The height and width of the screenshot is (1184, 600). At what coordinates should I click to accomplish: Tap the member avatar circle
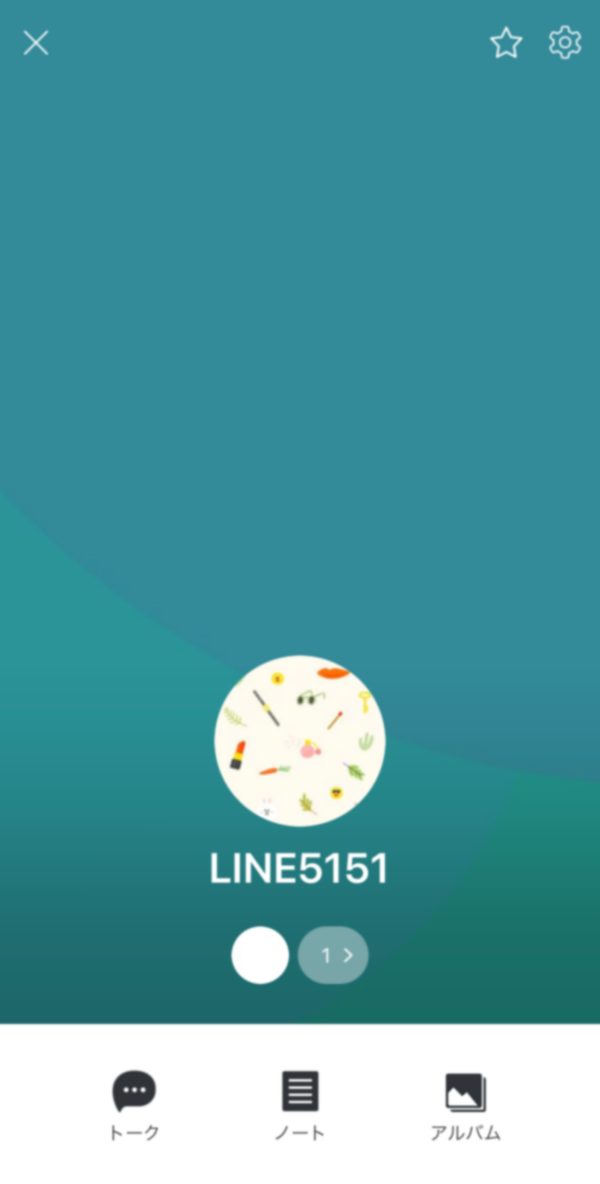[260, 955]
